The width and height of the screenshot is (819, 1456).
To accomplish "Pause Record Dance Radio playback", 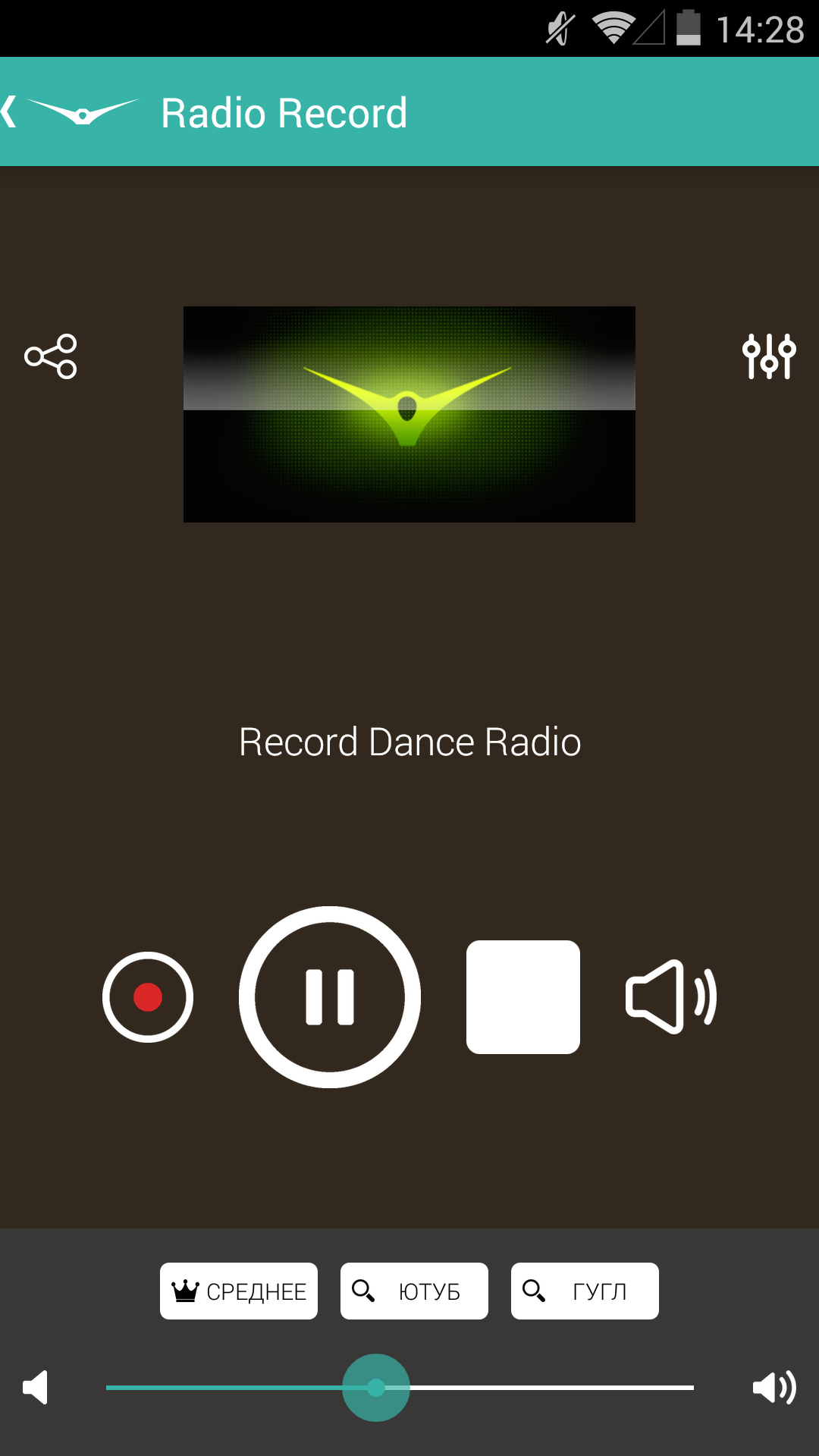I will 330,996.
